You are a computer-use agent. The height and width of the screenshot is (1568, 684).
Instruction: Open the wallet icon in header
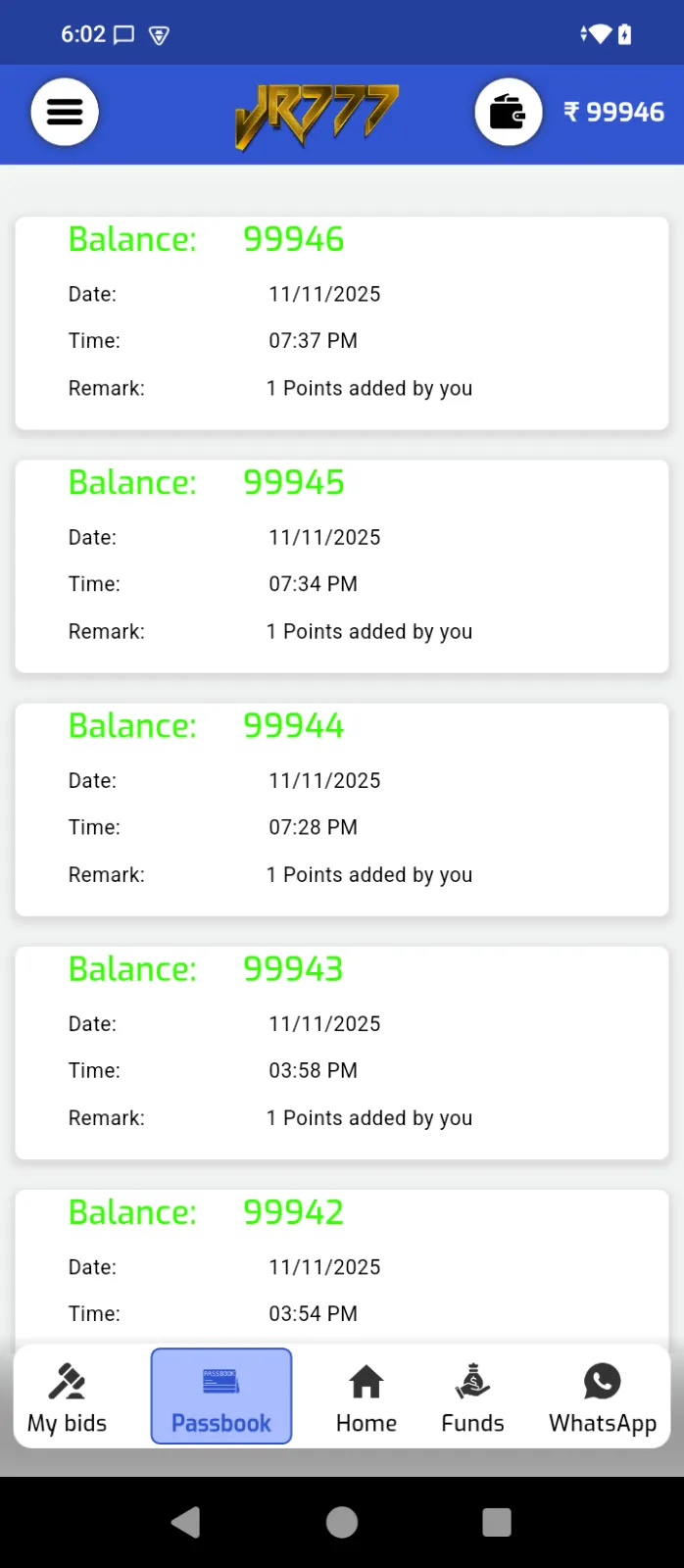508,113
